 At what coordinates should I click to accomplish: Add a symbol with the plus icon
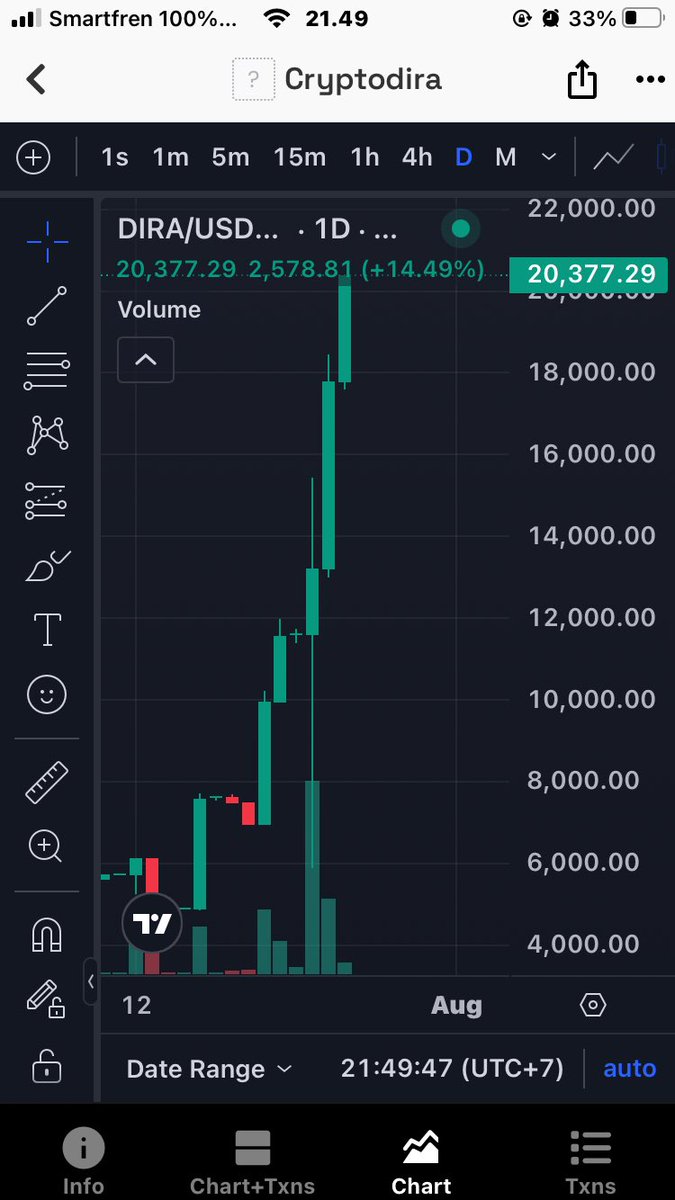[33, 158]
